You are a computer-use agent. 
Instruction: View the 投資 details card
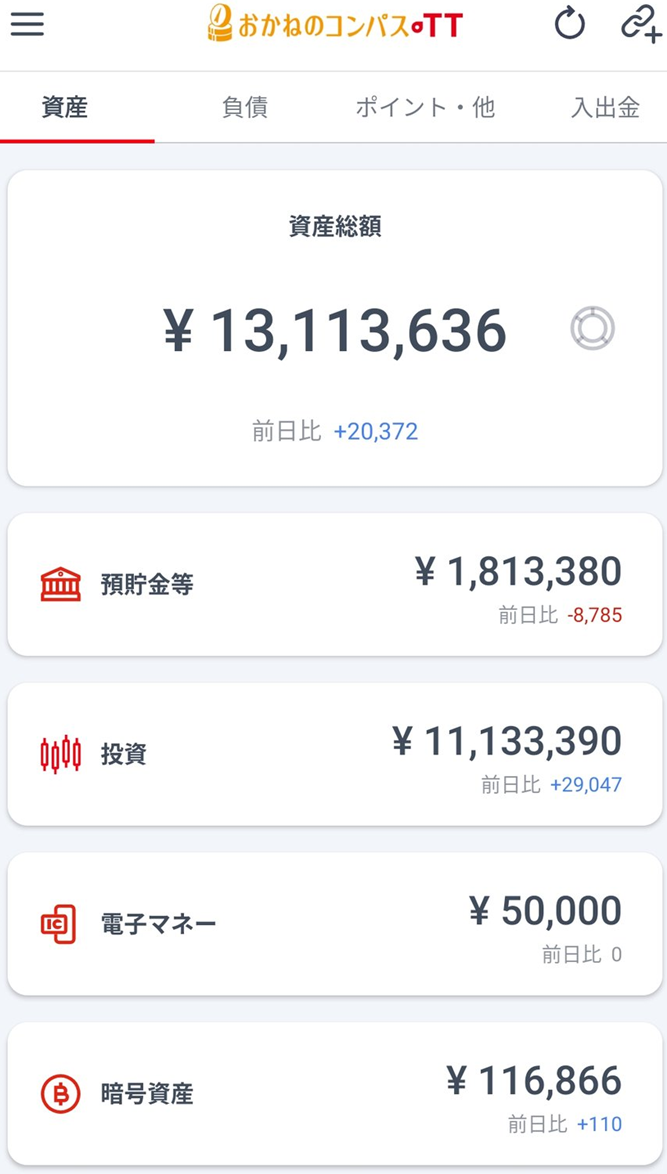[x=334, y=754]
